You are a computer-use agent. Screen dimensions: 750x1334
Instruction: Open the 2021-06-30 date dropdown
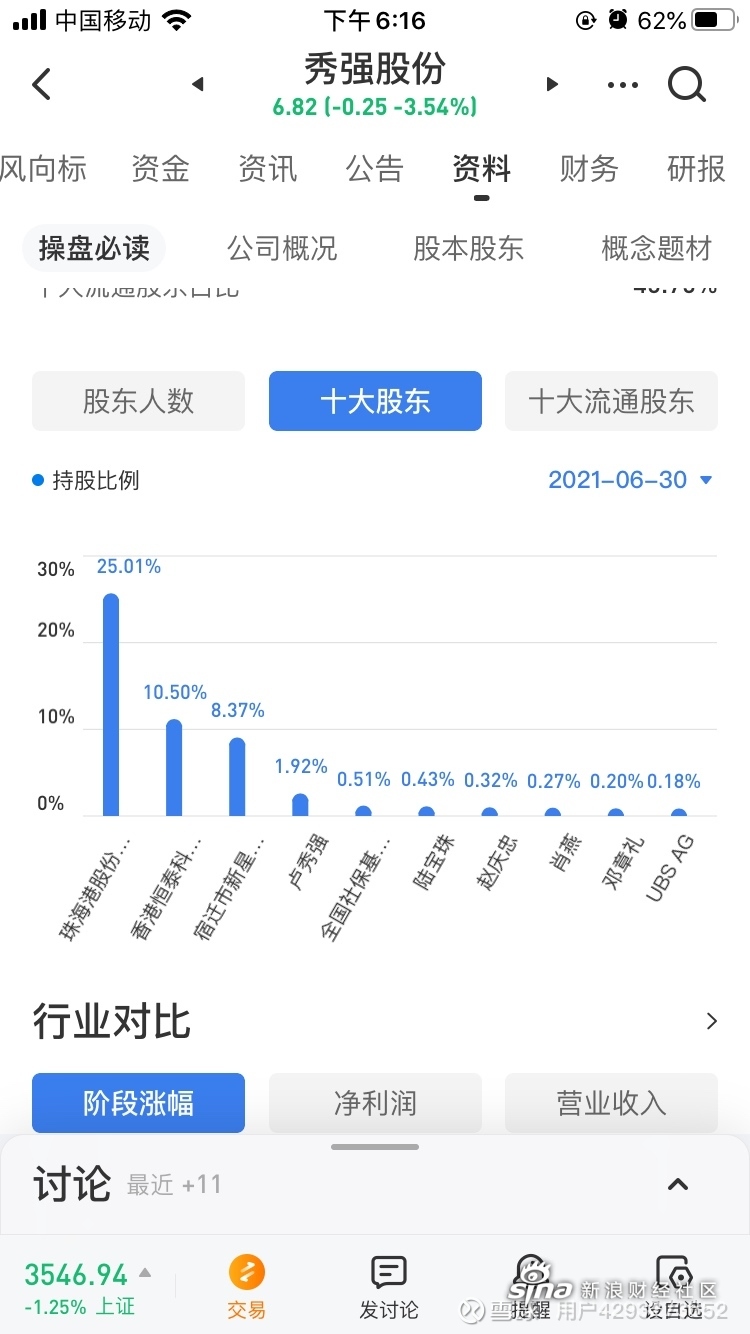point(630,480)
